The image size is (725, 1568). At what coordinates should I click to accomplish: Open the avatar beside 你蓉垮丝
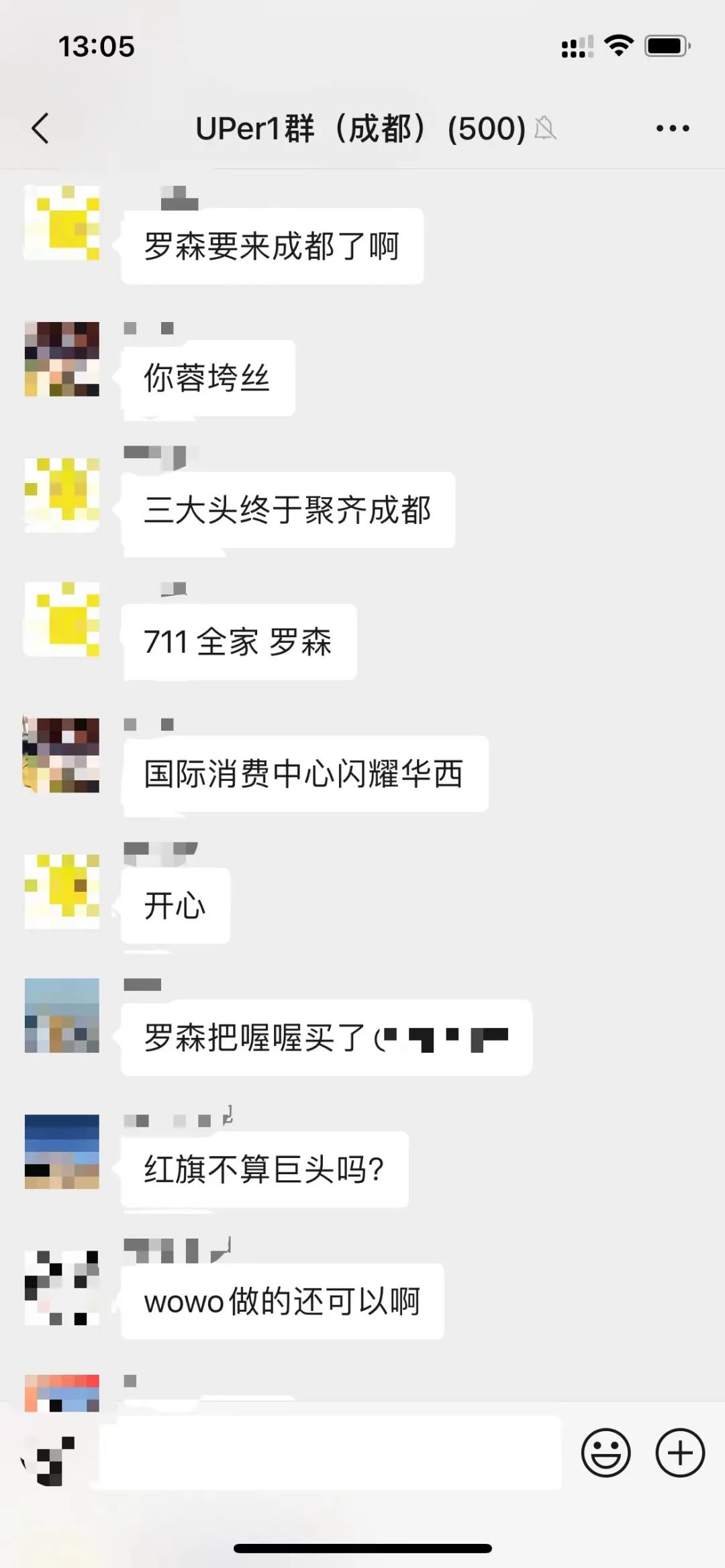tap(62, 359)
